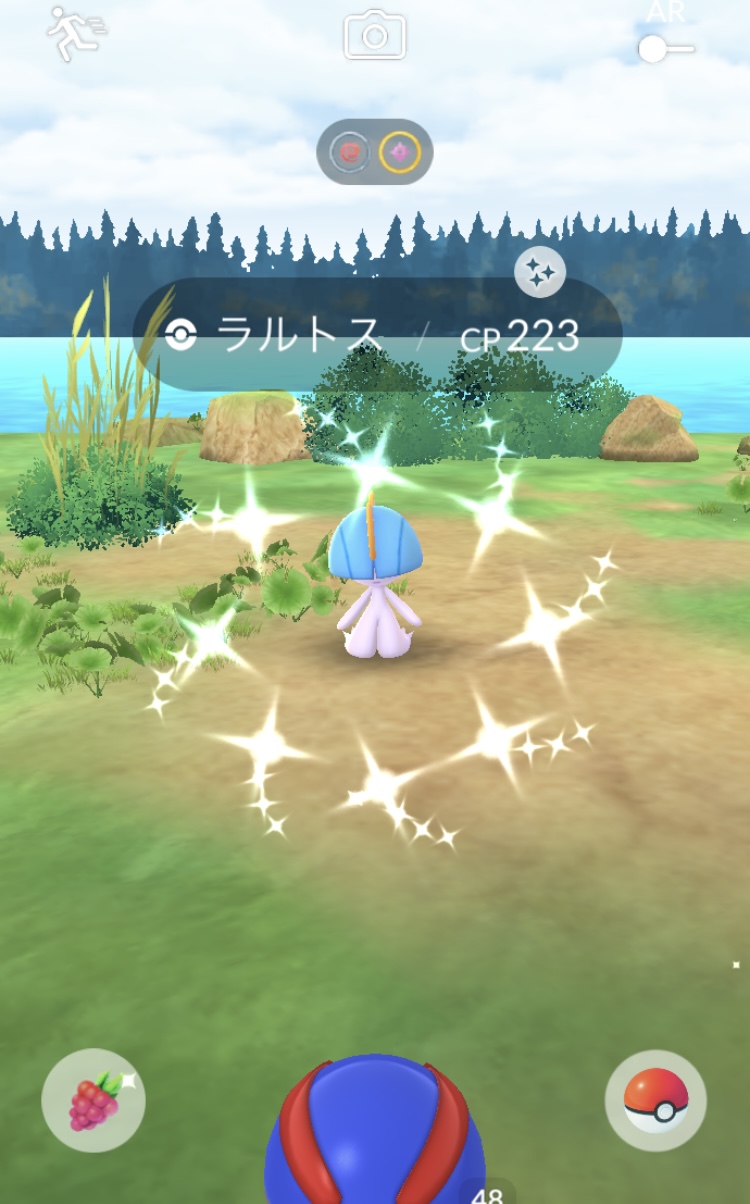Open the camera snapshot mode
This screenshot has width=750, height=1204.
pyautogui.click(x=375, y=36)
